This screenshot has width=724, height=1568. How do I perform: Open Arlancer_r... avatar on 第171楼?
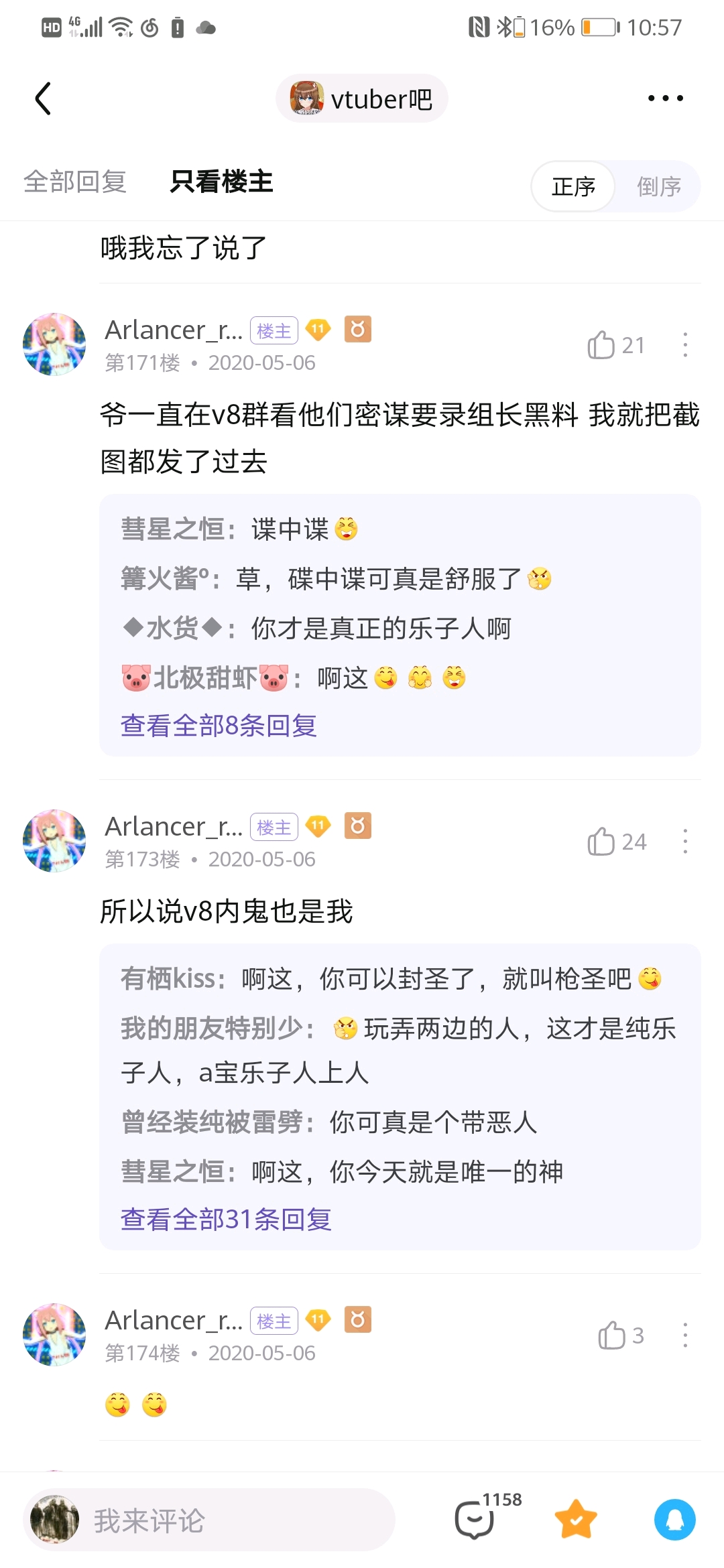click(54, 344)
